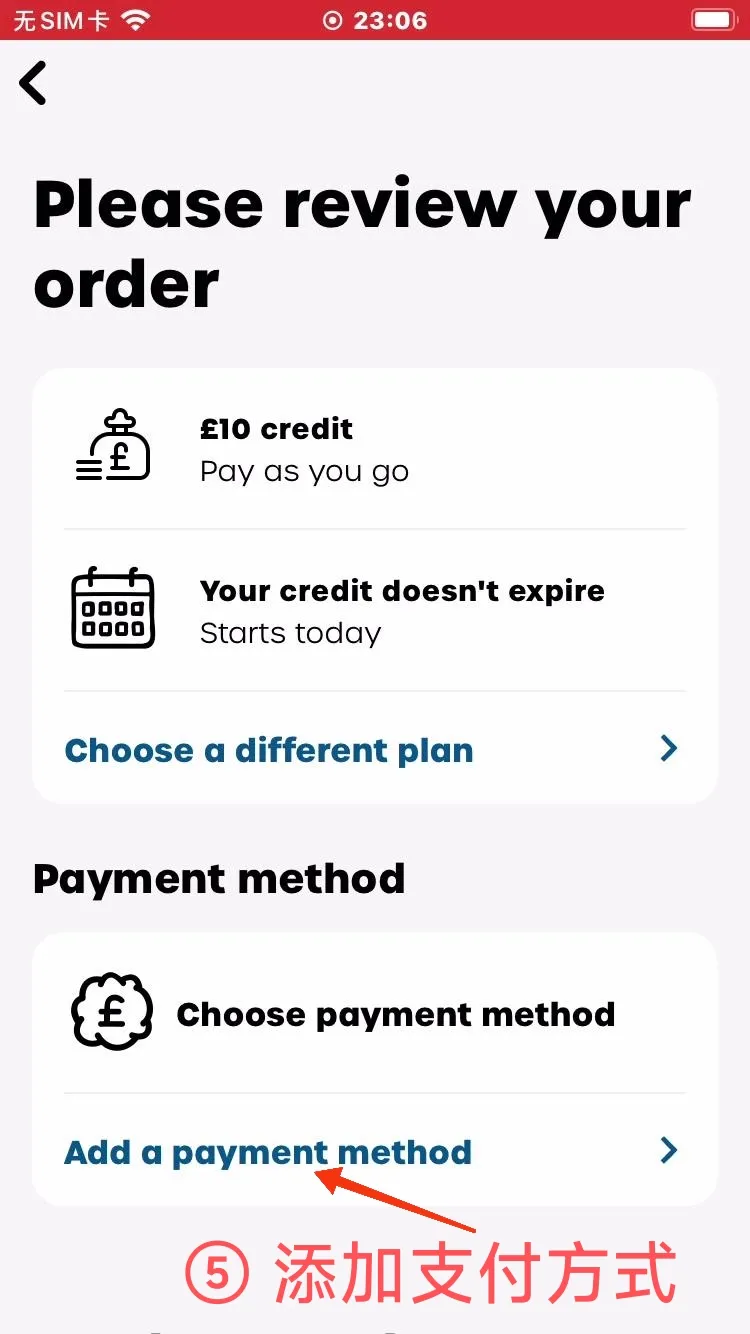Select Add a payment method
This screenshot has height=1334, width=750.
[267, 1151]
